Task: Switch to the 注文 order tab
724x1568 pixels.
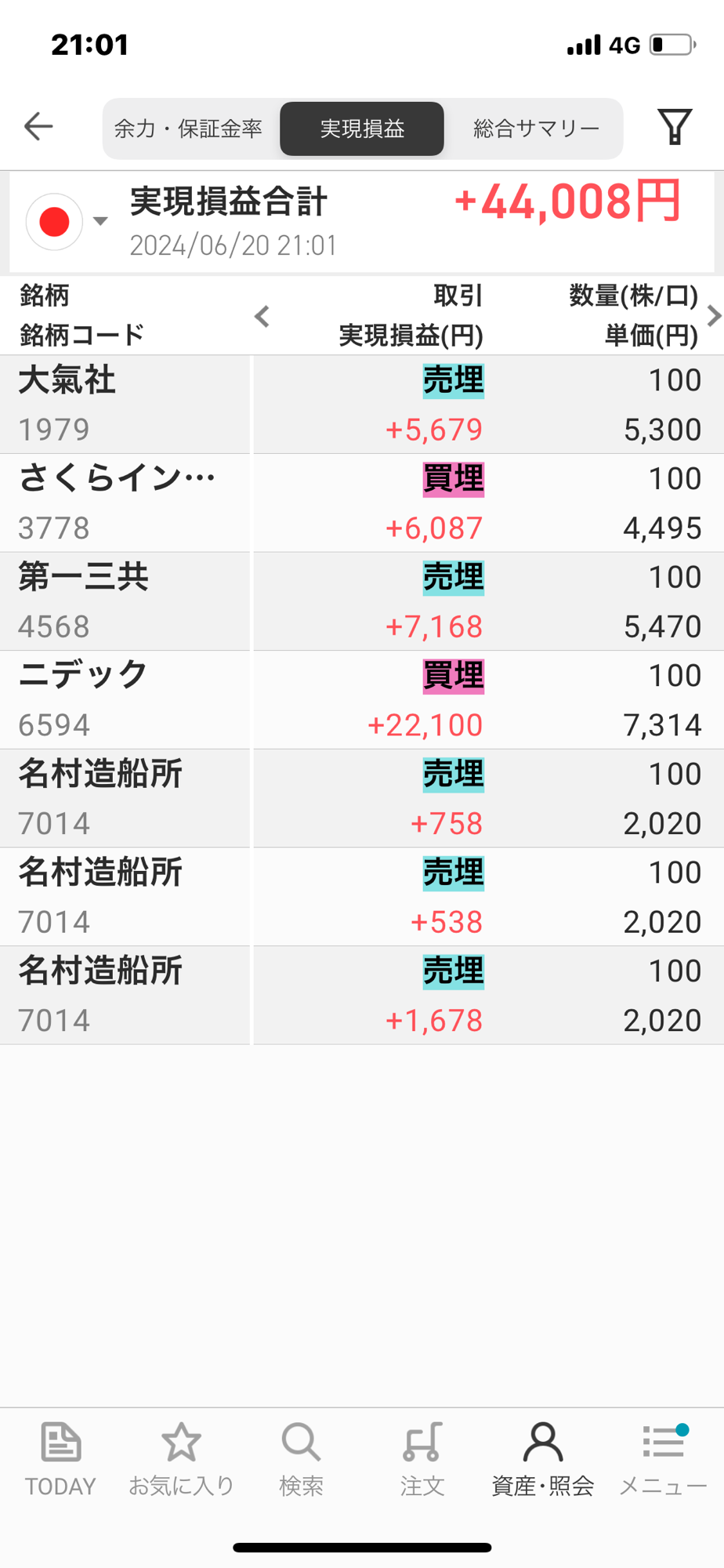Action: pos(422,1459)
